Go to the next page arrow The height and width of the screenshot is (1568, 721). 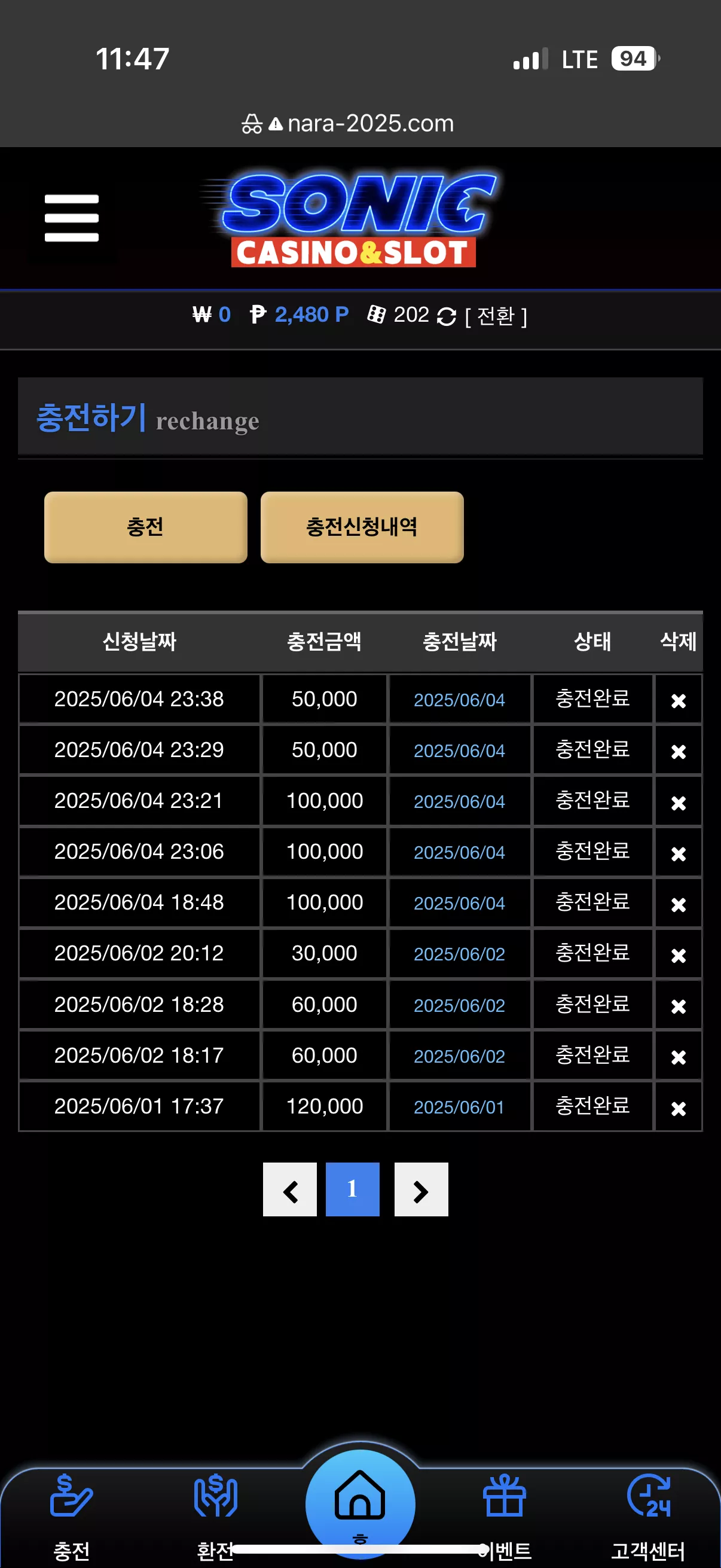[x=421, y=1189]
